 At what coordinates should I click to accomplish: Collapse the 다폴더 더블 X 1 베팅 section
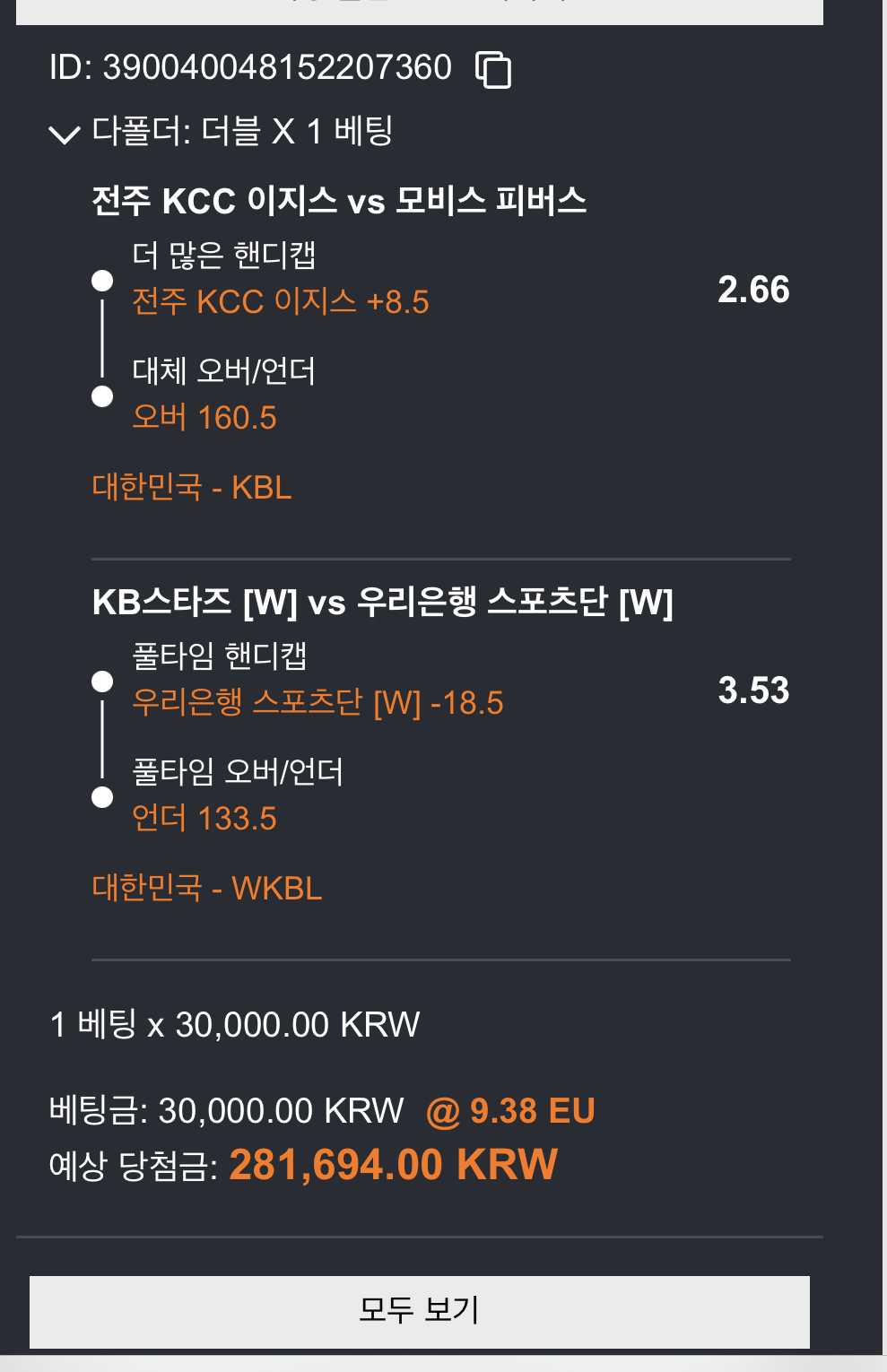coord(64,135)
